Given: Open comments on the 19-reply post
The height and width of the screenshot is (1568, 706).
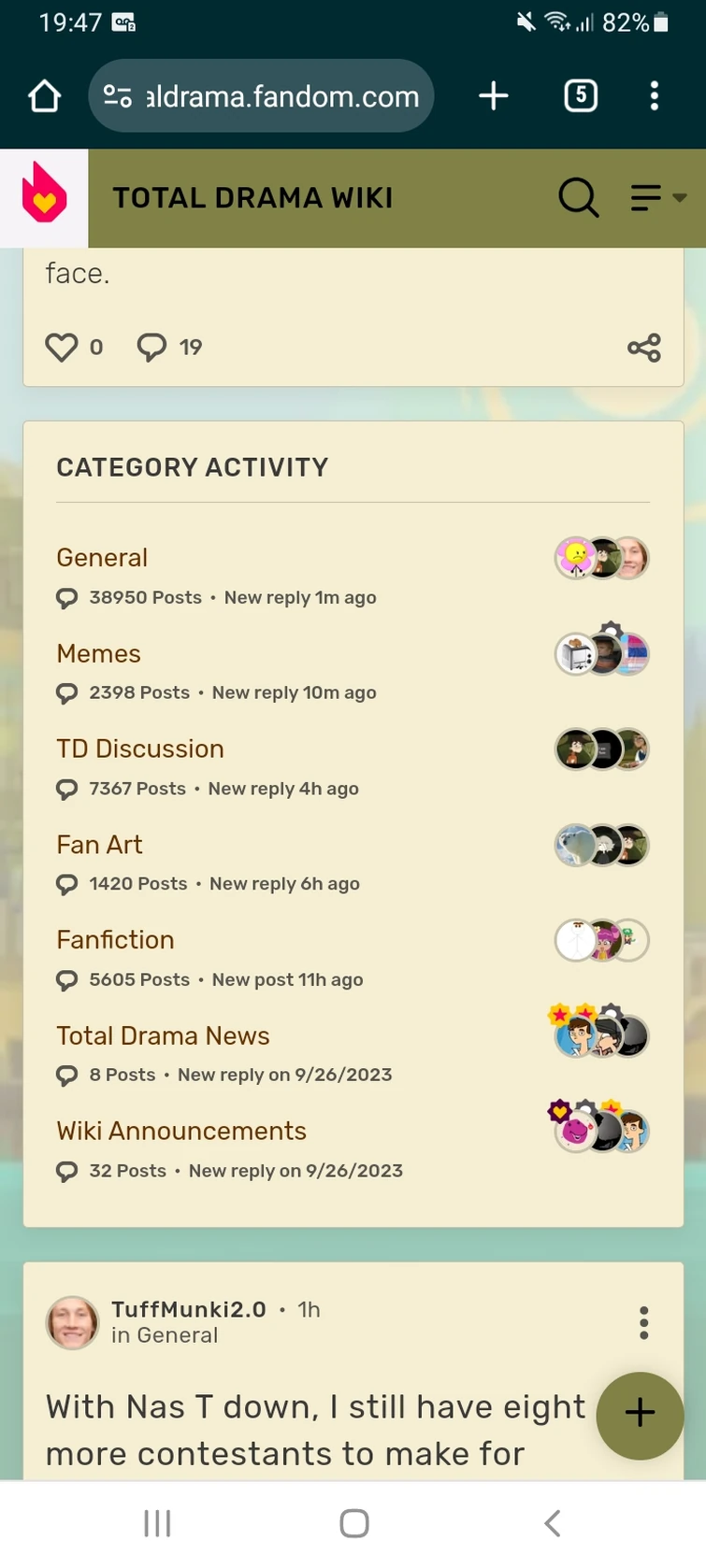Looking at the screenshot, I should click(x=152, y=348).
